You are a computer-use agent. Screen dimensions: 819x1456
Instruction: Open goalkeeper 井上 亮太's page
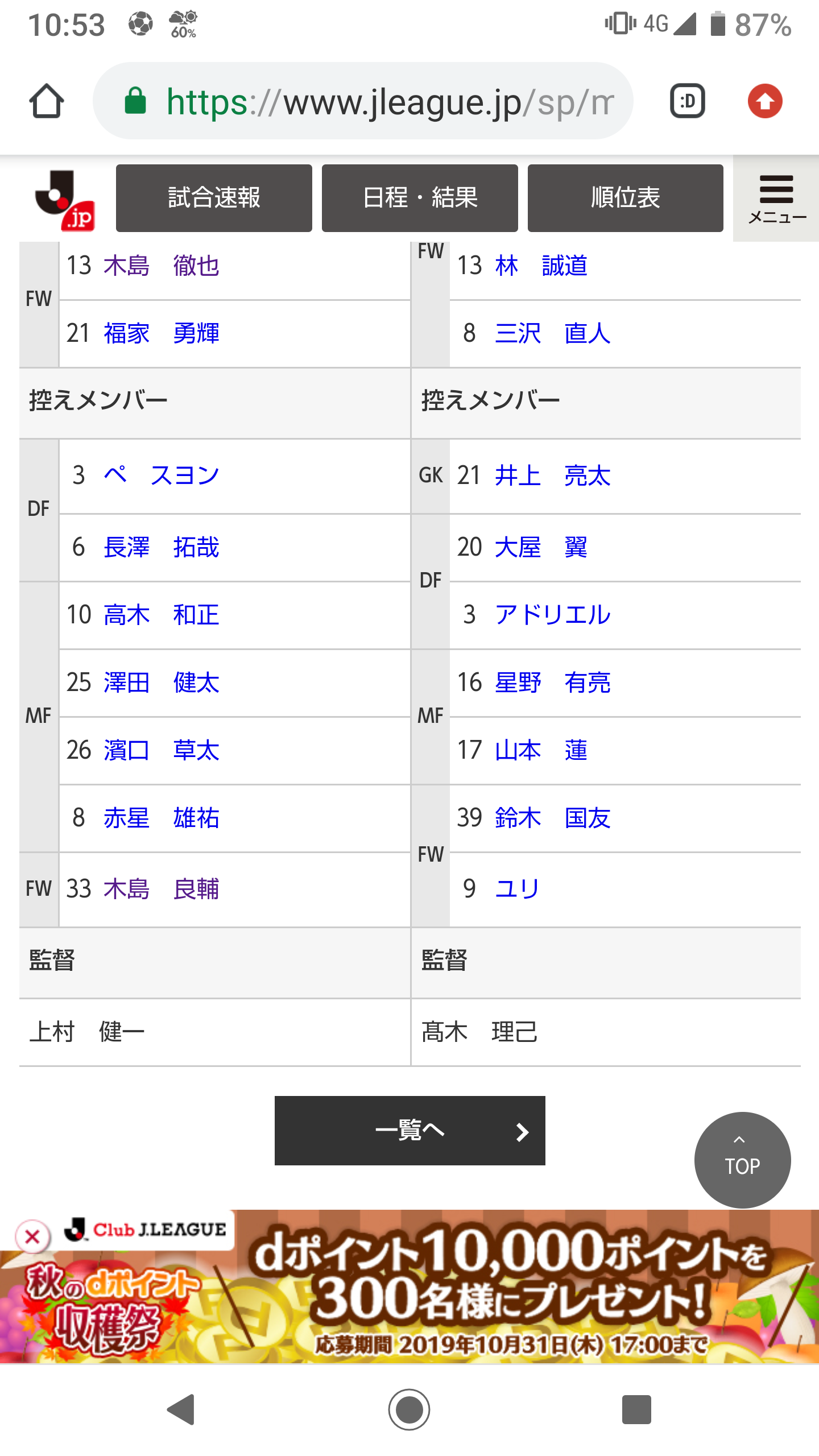(552, 475)
